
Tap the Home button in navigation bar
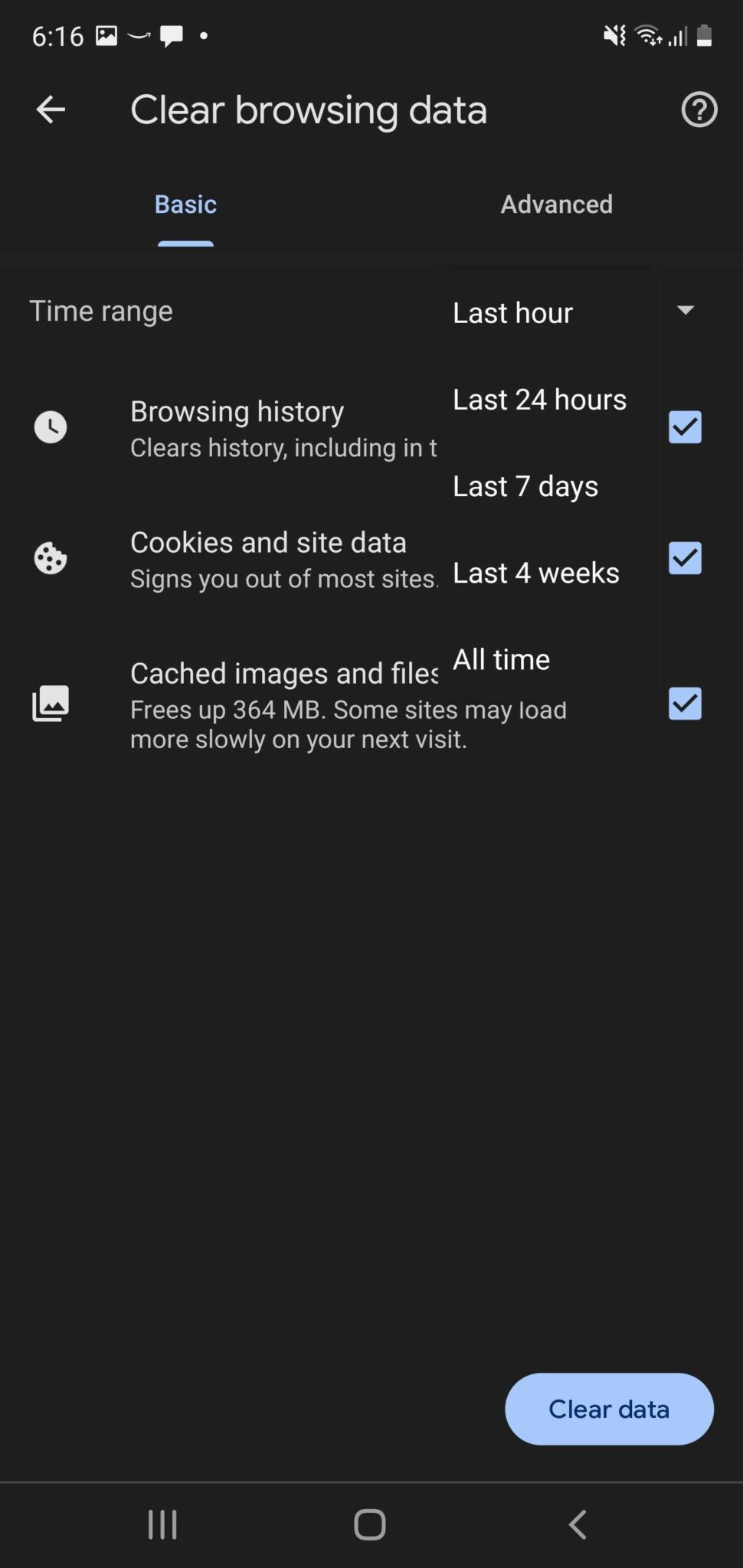click(x=368, y=1524)
